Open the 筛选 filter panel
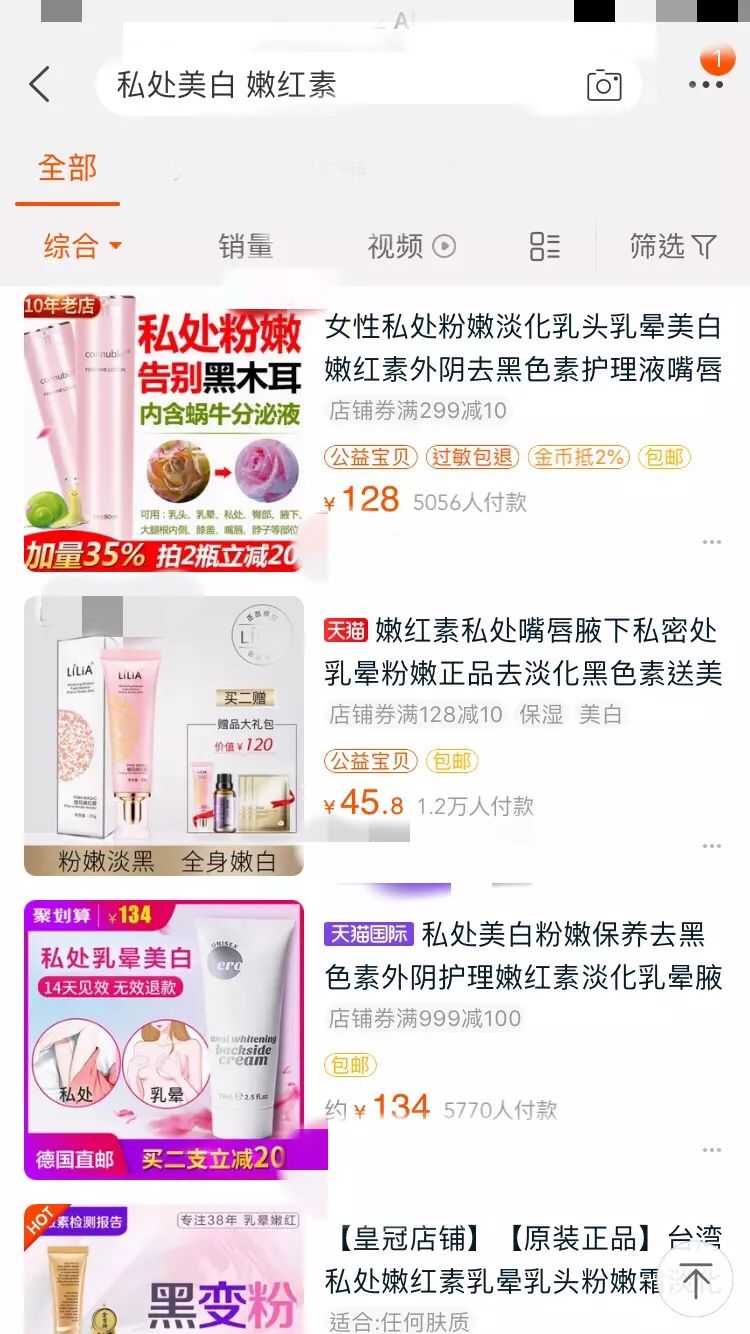 point(674,245)
